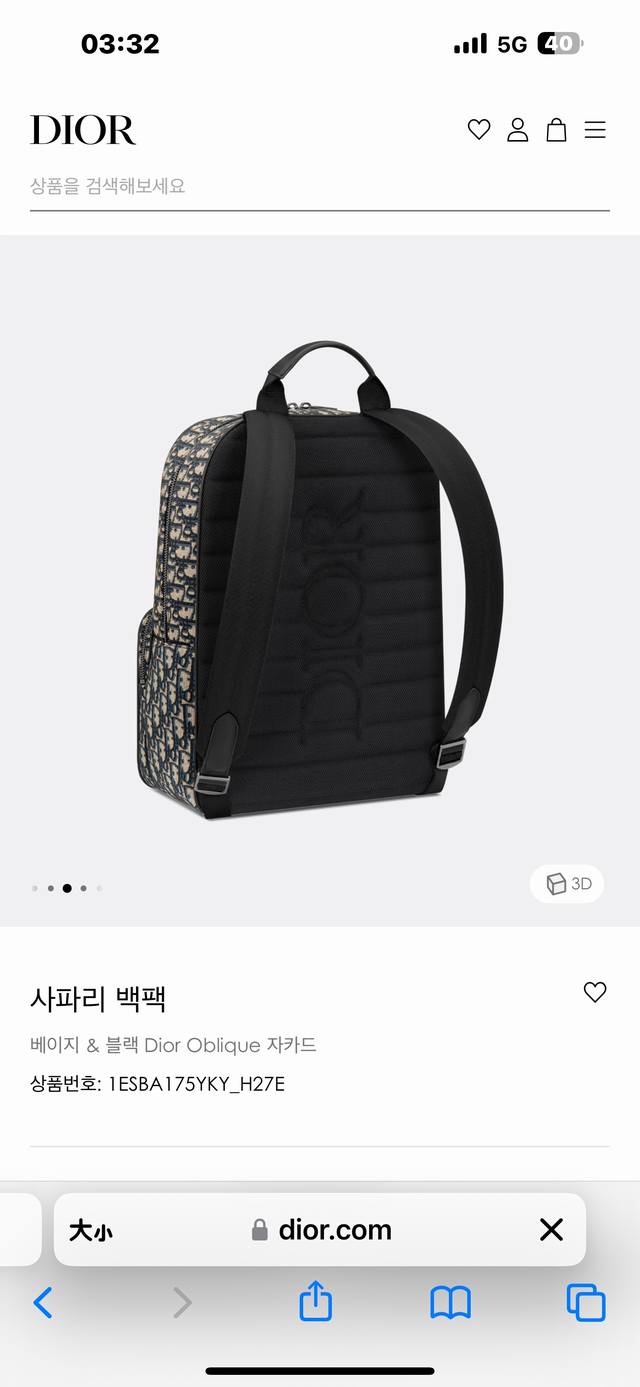This screenshot has height=1387, width=640.
Task: Show open browser tabs
Action: 586,1303
